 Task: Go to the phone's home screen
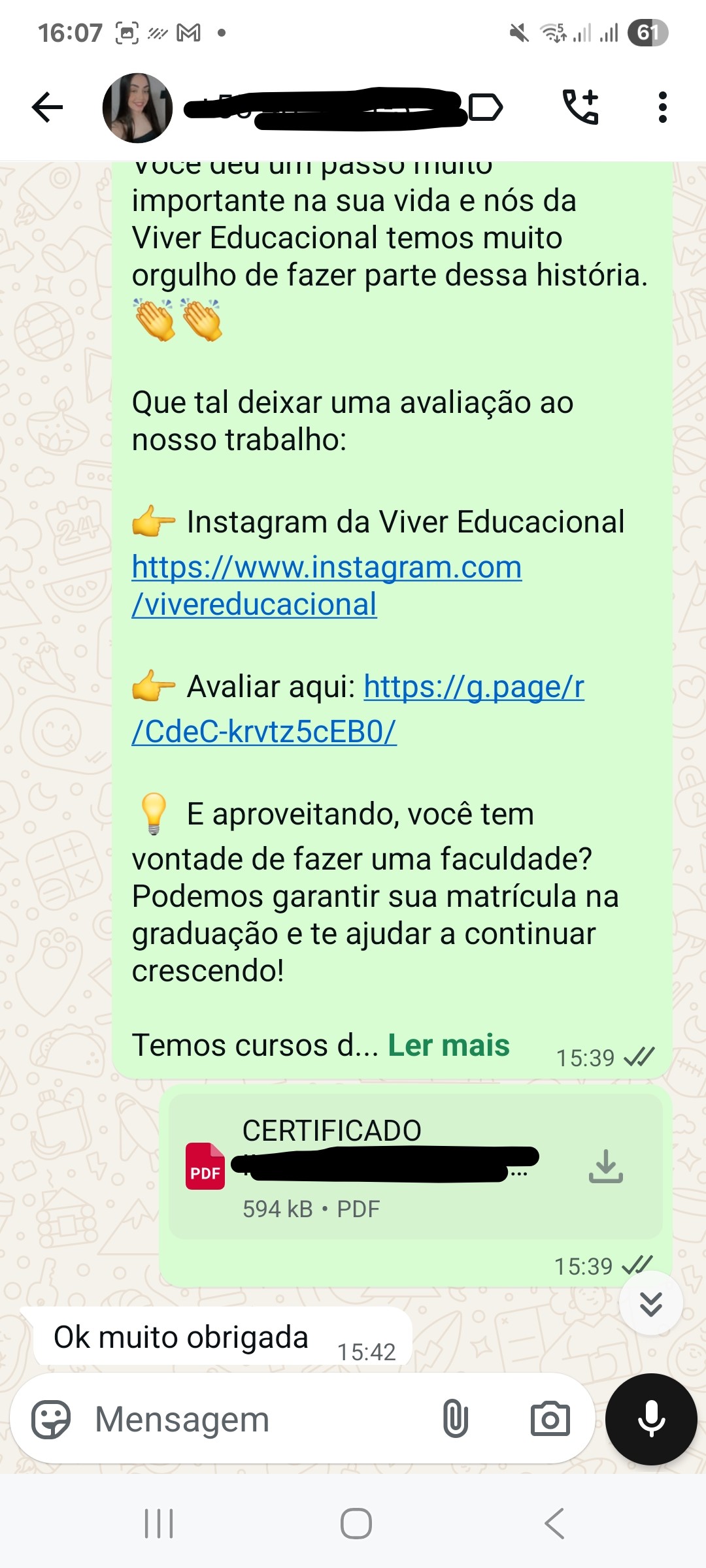coord(356,1524)
